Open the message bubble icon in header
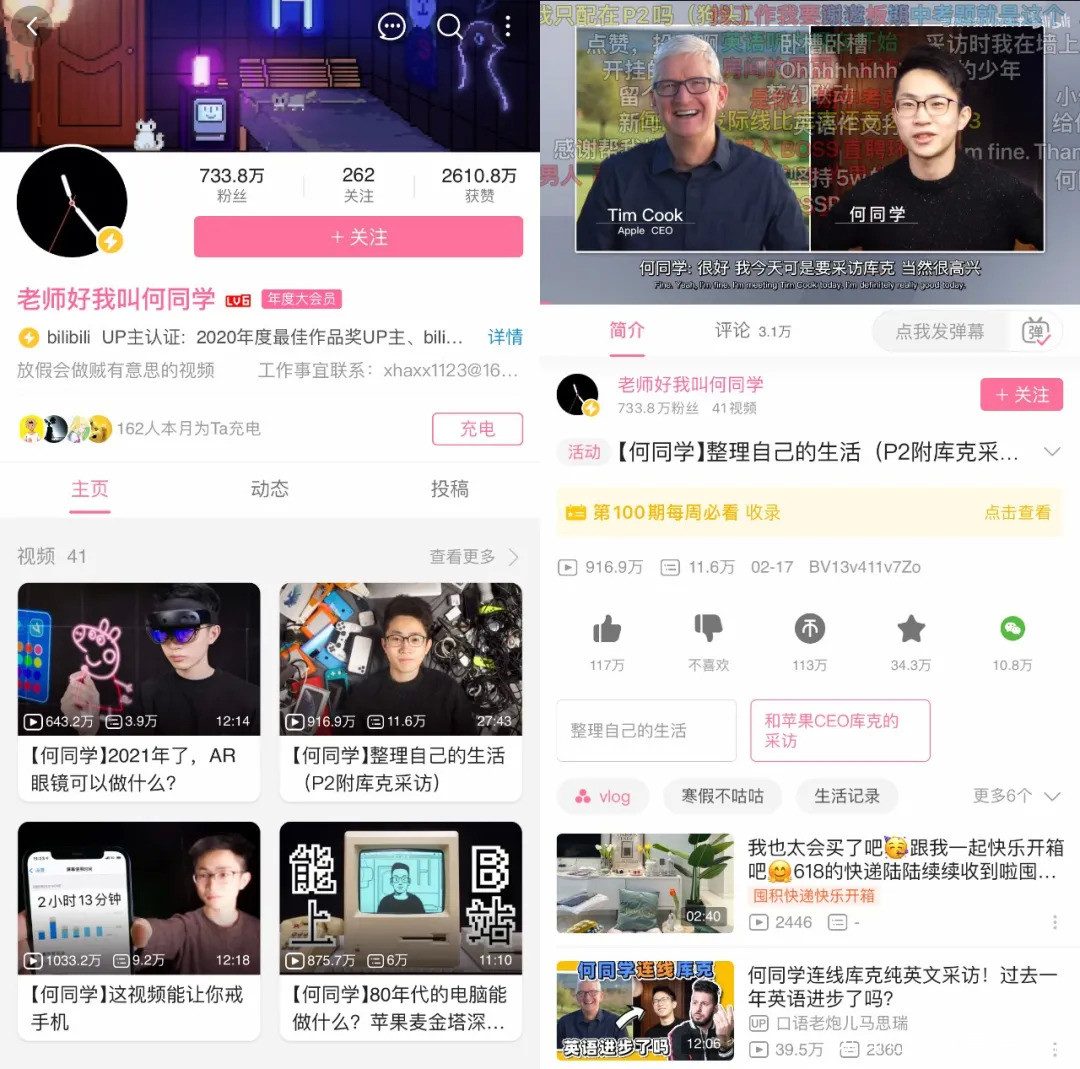1080x1069 pixels. coord(392,27)
